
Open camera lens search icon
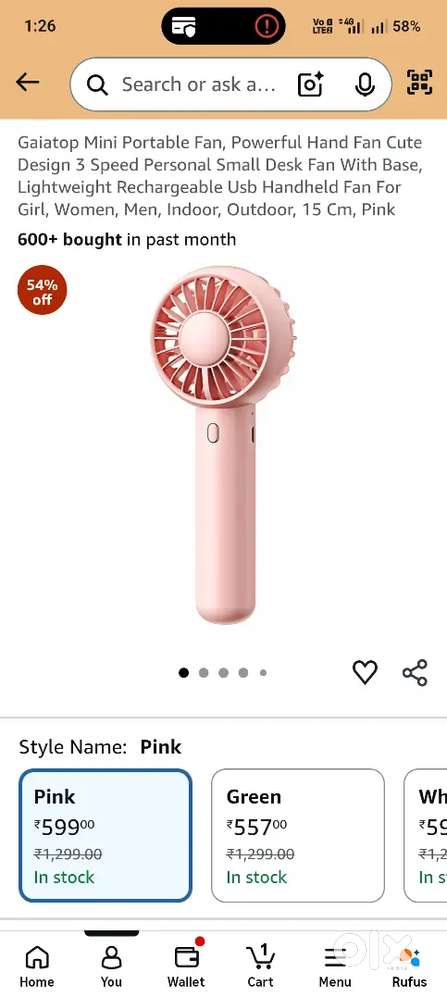311,85
